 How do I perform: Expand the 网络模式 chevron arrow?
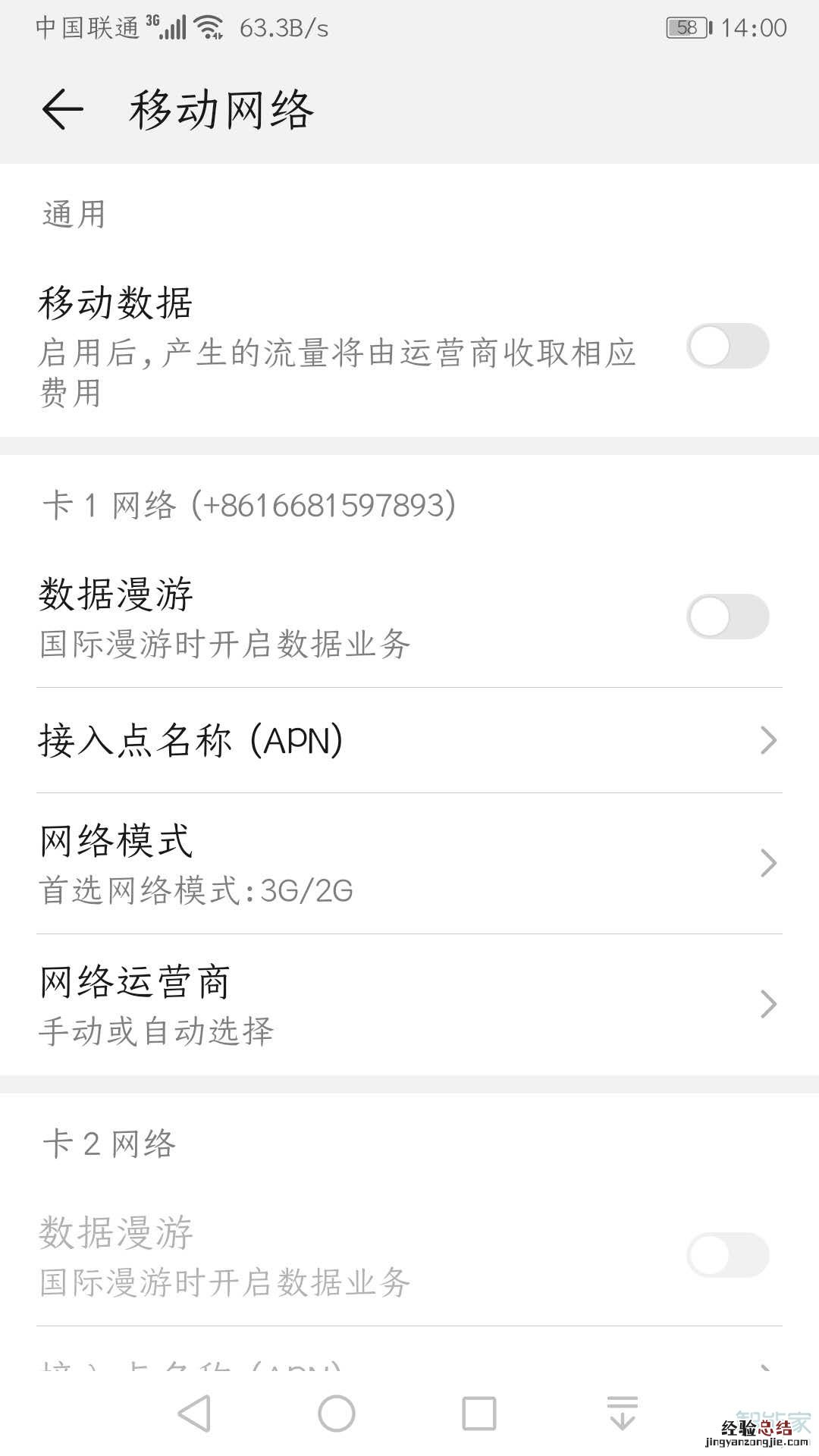(769, 863)
